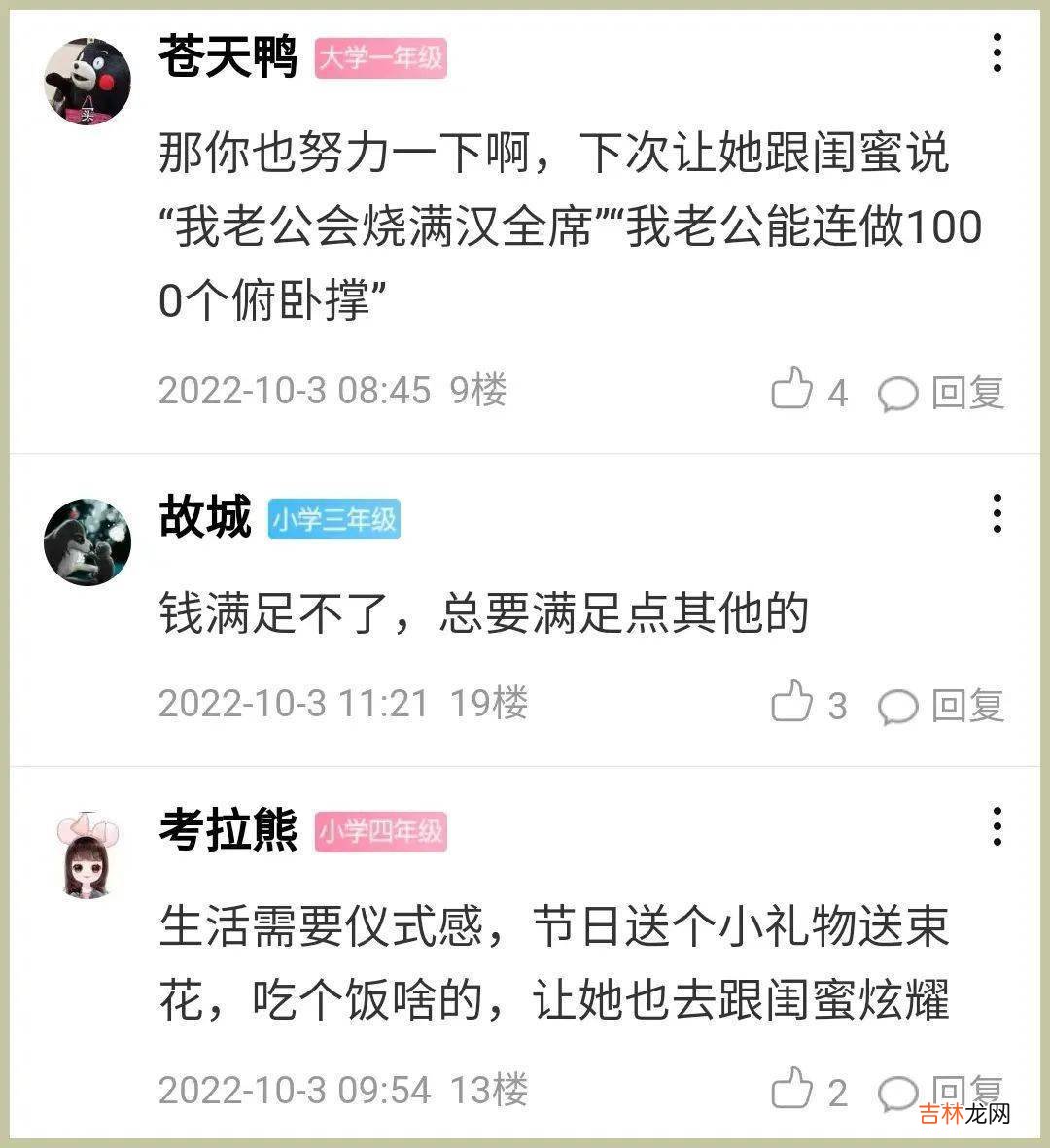Open overflow menu on 苍天鸭's comment
1050x1148 pixels.
997,52
